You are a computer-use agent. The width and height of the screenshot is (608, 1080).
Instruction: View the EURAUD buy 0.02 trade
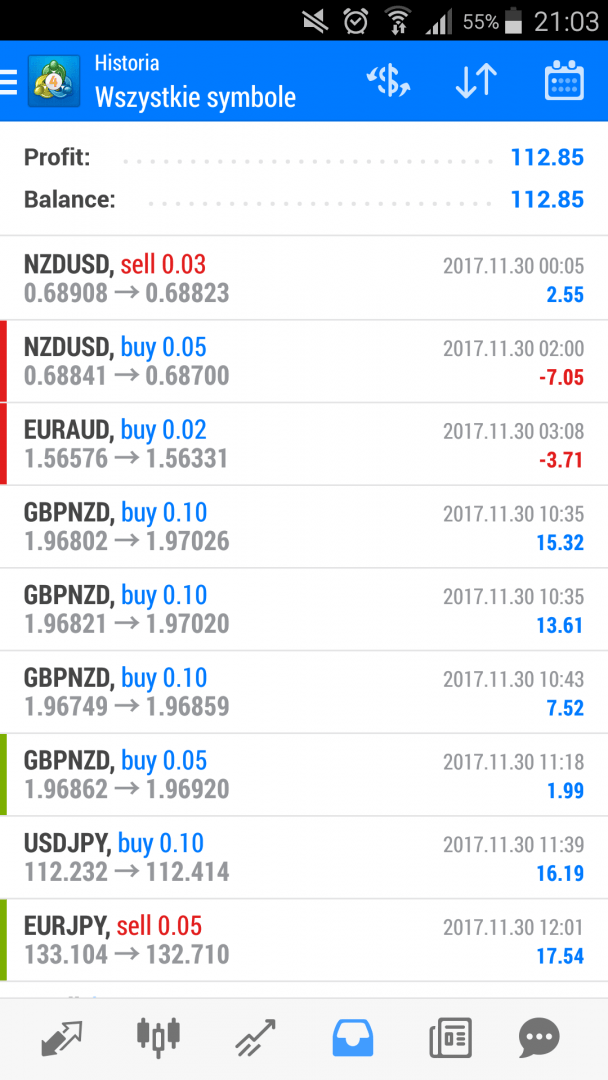pos(304,445)
